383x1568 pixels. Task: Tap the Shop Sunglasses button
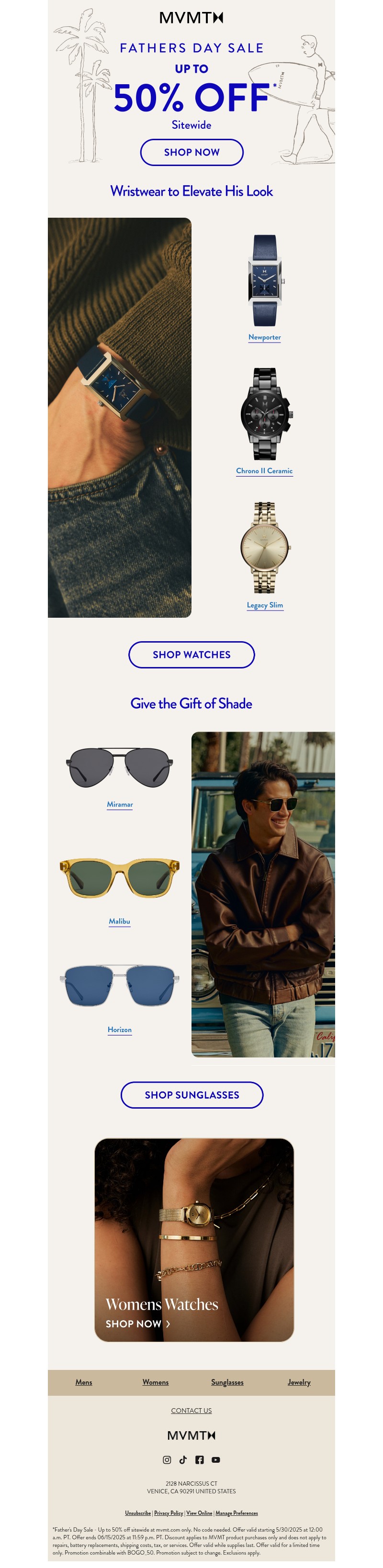point(191,1094)
